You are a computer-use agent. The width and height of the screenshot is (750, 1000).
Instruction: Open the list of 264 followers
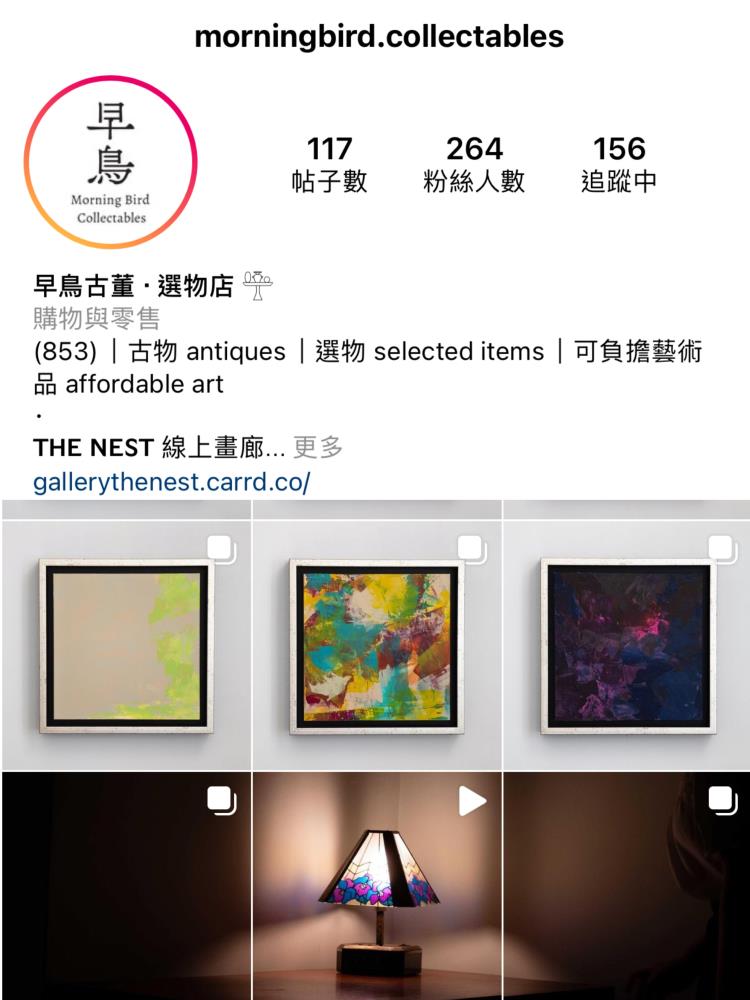pyautogui.click(x=474, y=164)
